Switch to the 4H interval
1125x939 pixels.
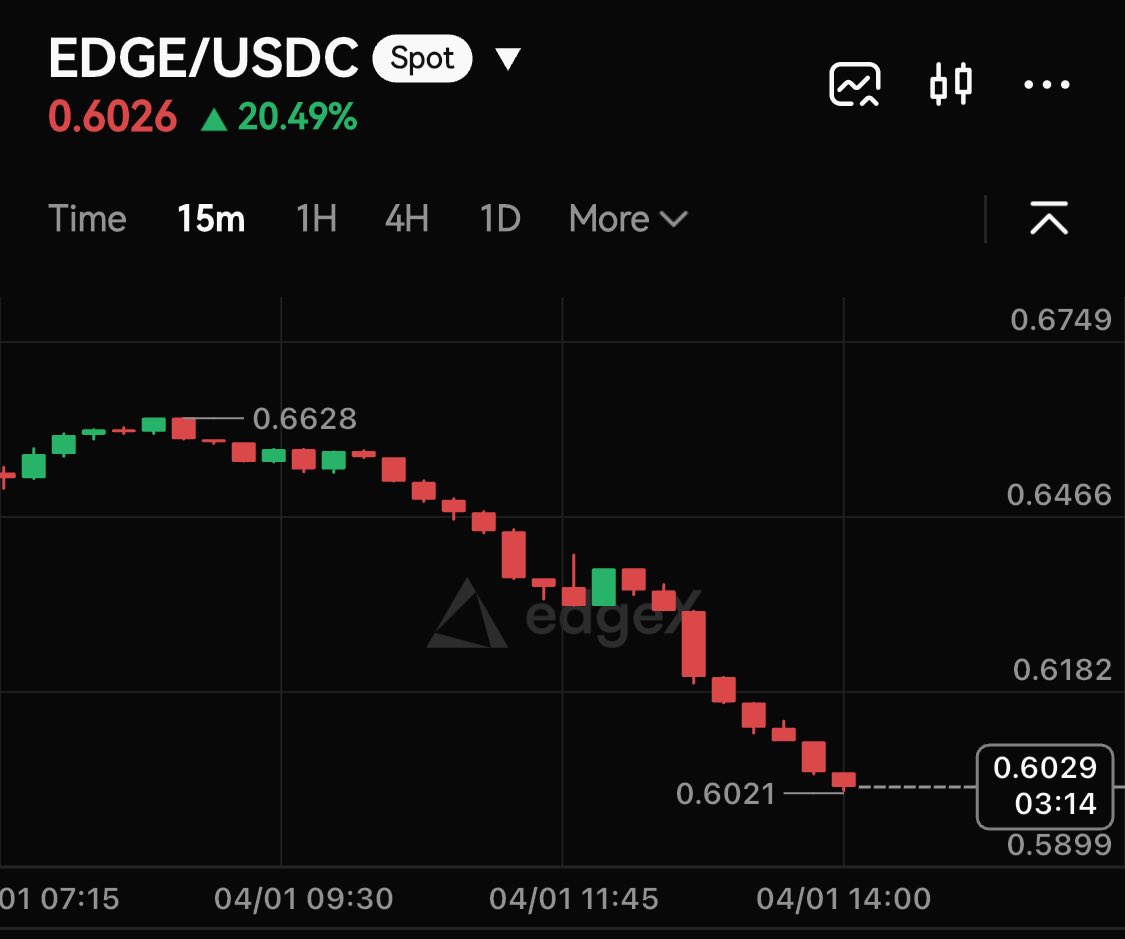pyautogui.click(x=407, y=219)
